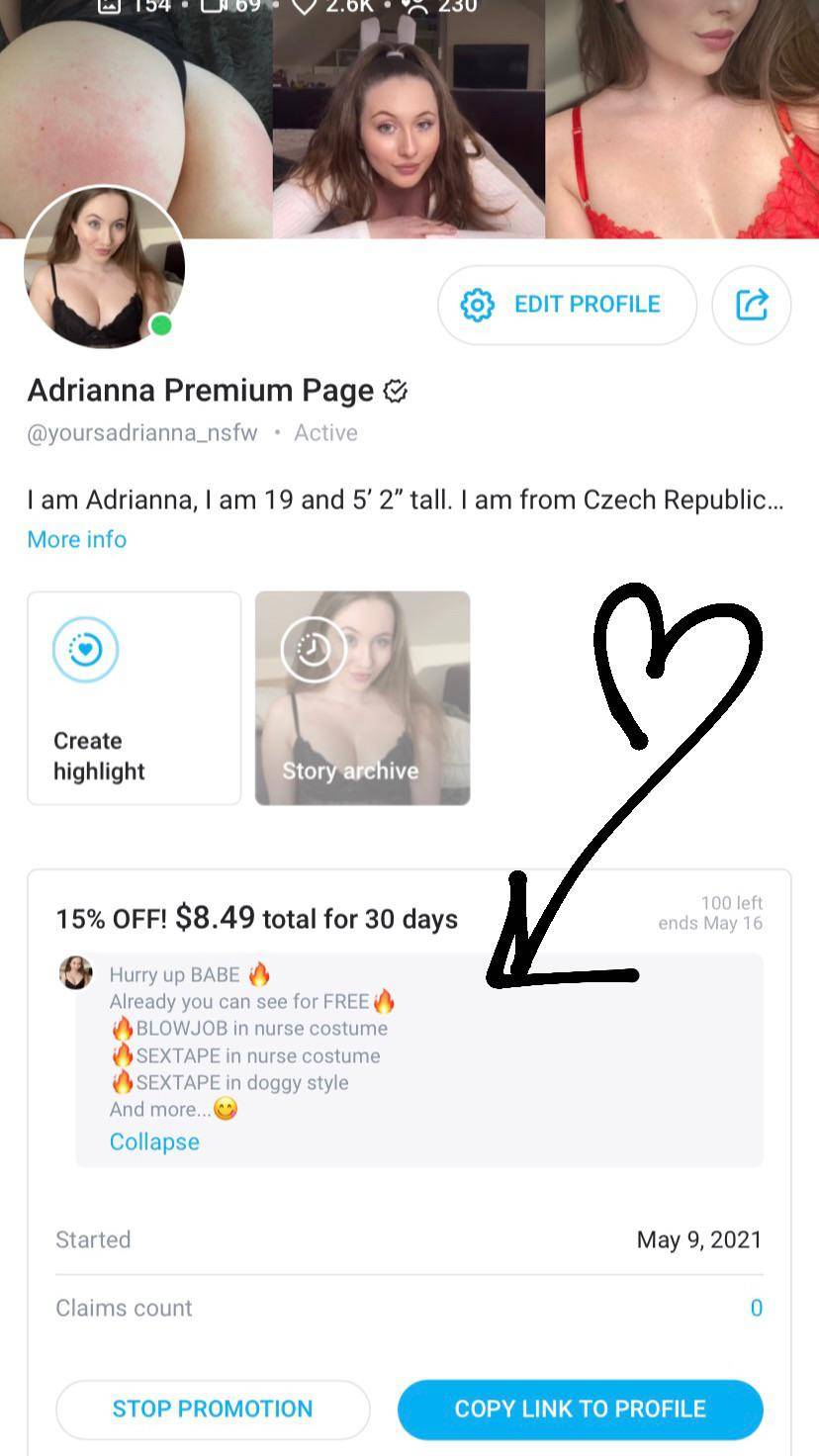Select the promotion card header showing 15% OFF
The image size is (819, 1456).
(x=255, y=918)
